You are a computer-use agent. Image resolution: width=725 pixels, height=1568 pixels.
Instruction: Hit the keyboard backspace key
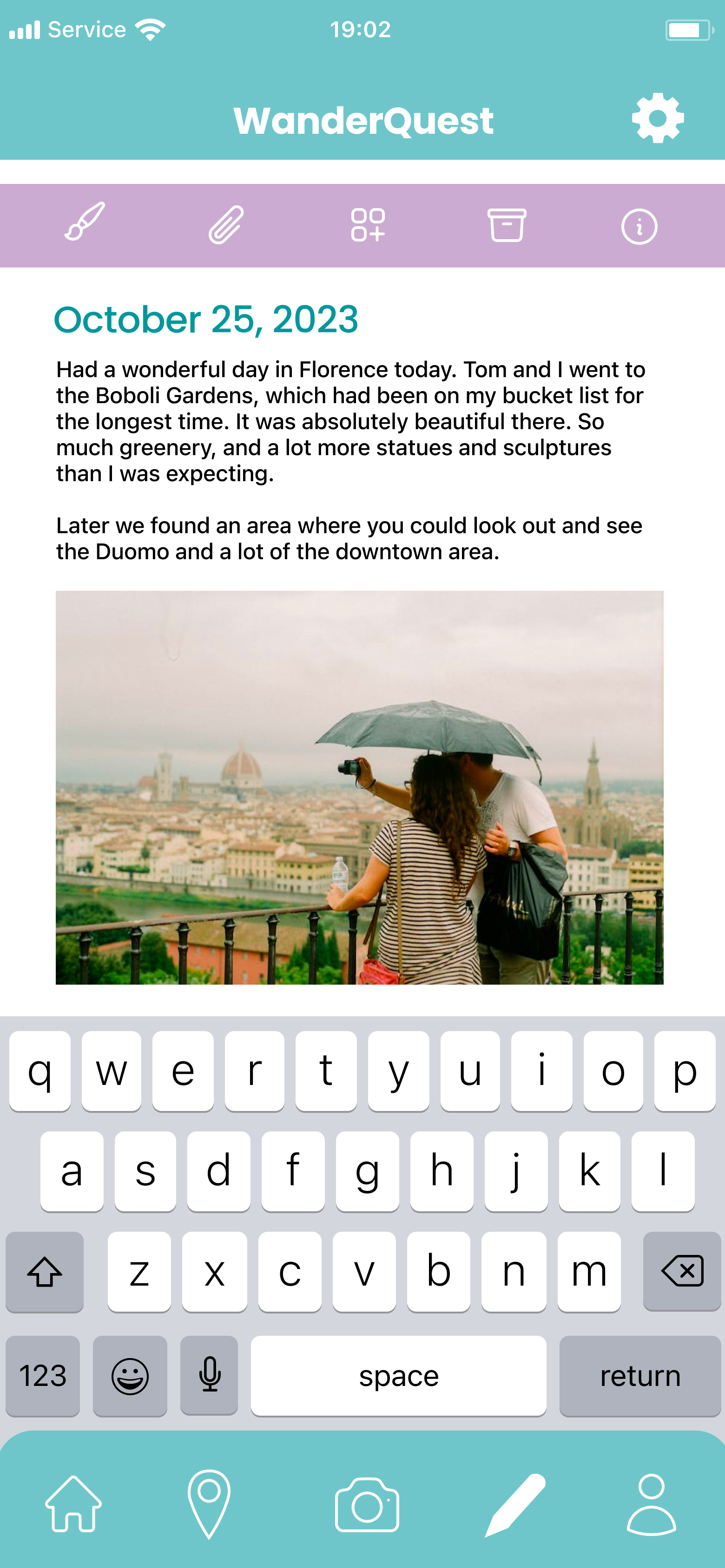[x=681, y=1271]
